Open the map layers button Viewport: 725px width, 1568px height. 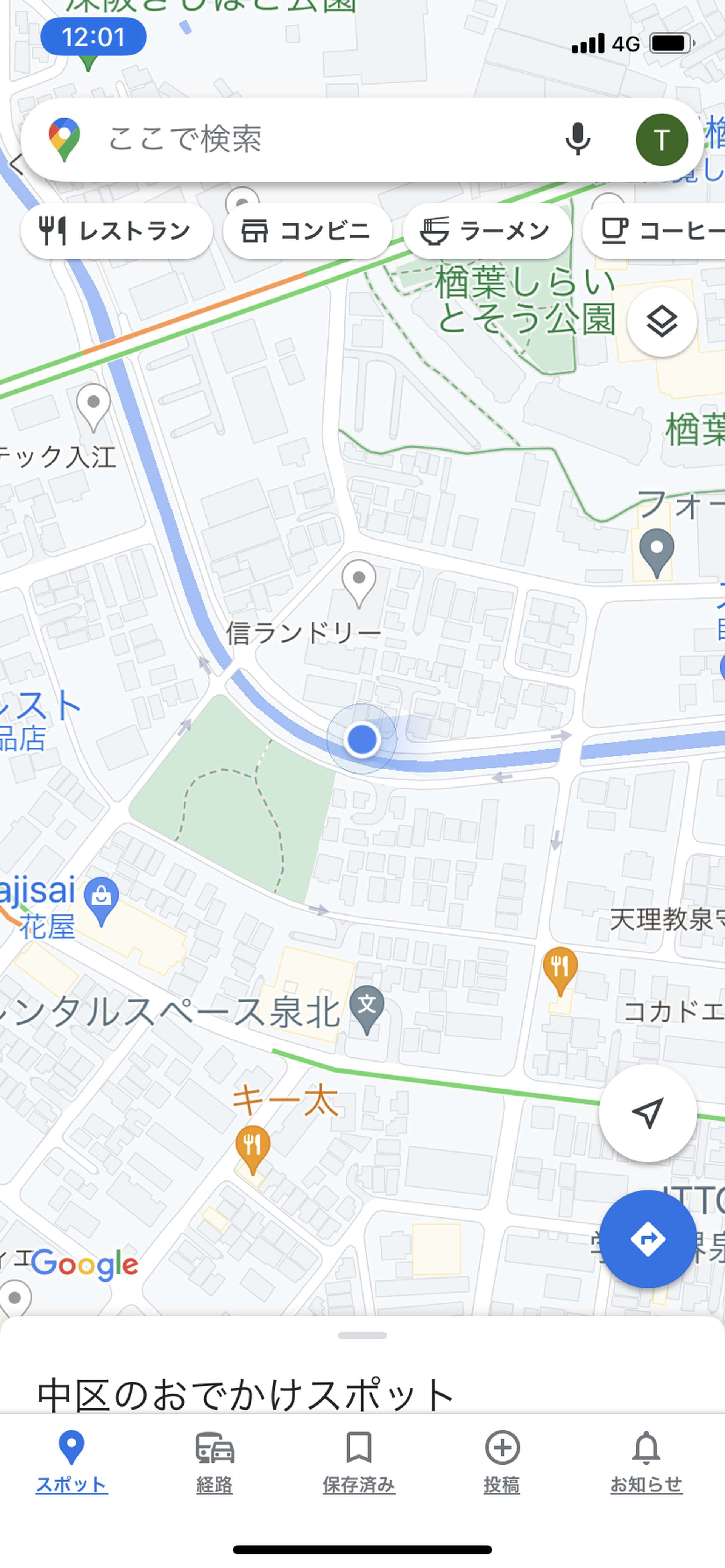pyautogui.click(x=662, y=322)
